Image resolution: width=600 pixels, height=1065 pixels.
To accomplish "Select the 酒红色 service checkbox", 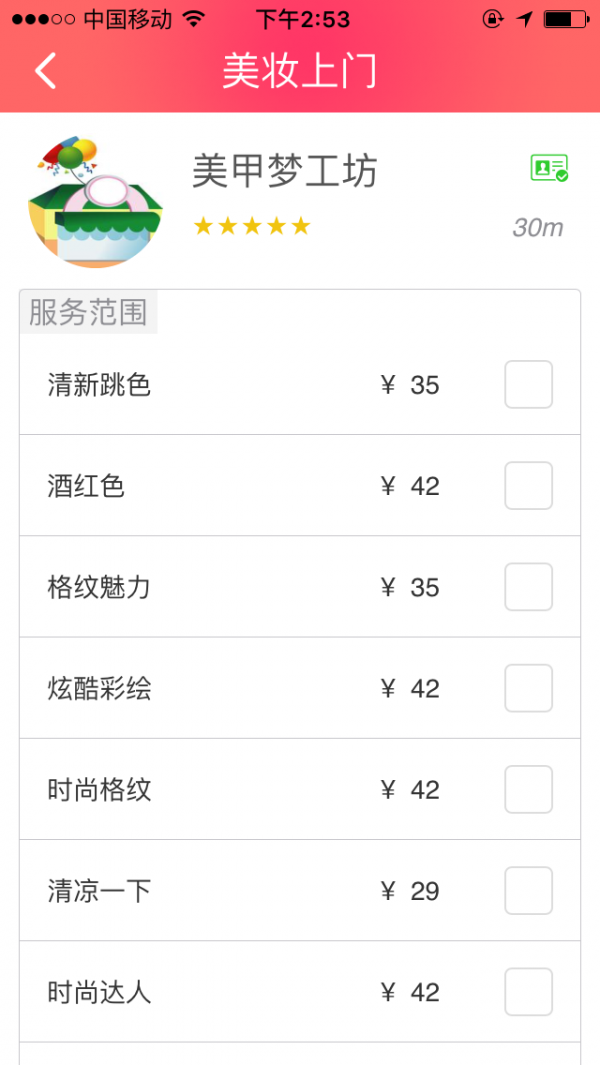I will pyautogui.click(x=528, y=486).
